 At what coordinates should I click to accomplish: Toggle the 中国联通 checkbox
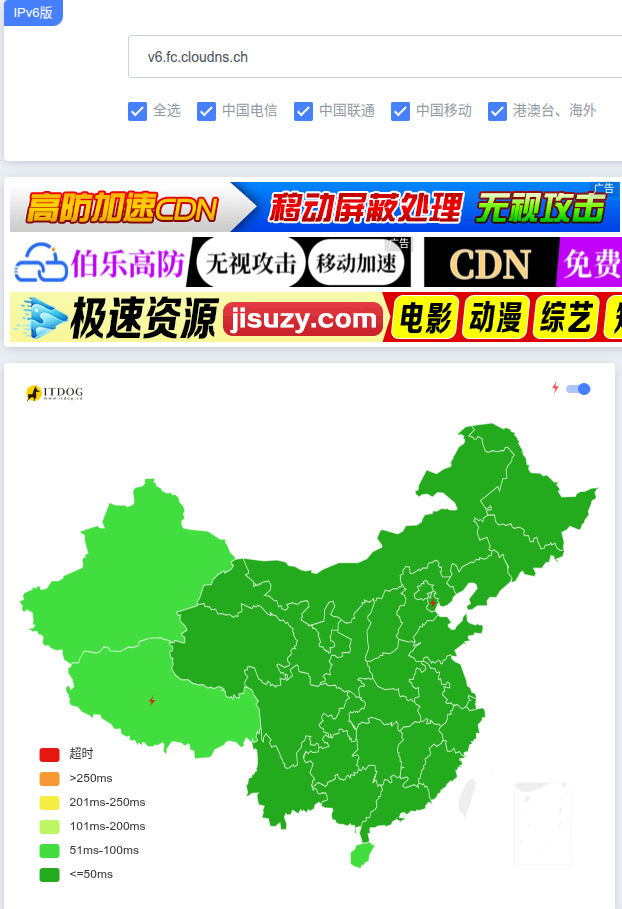303,111
